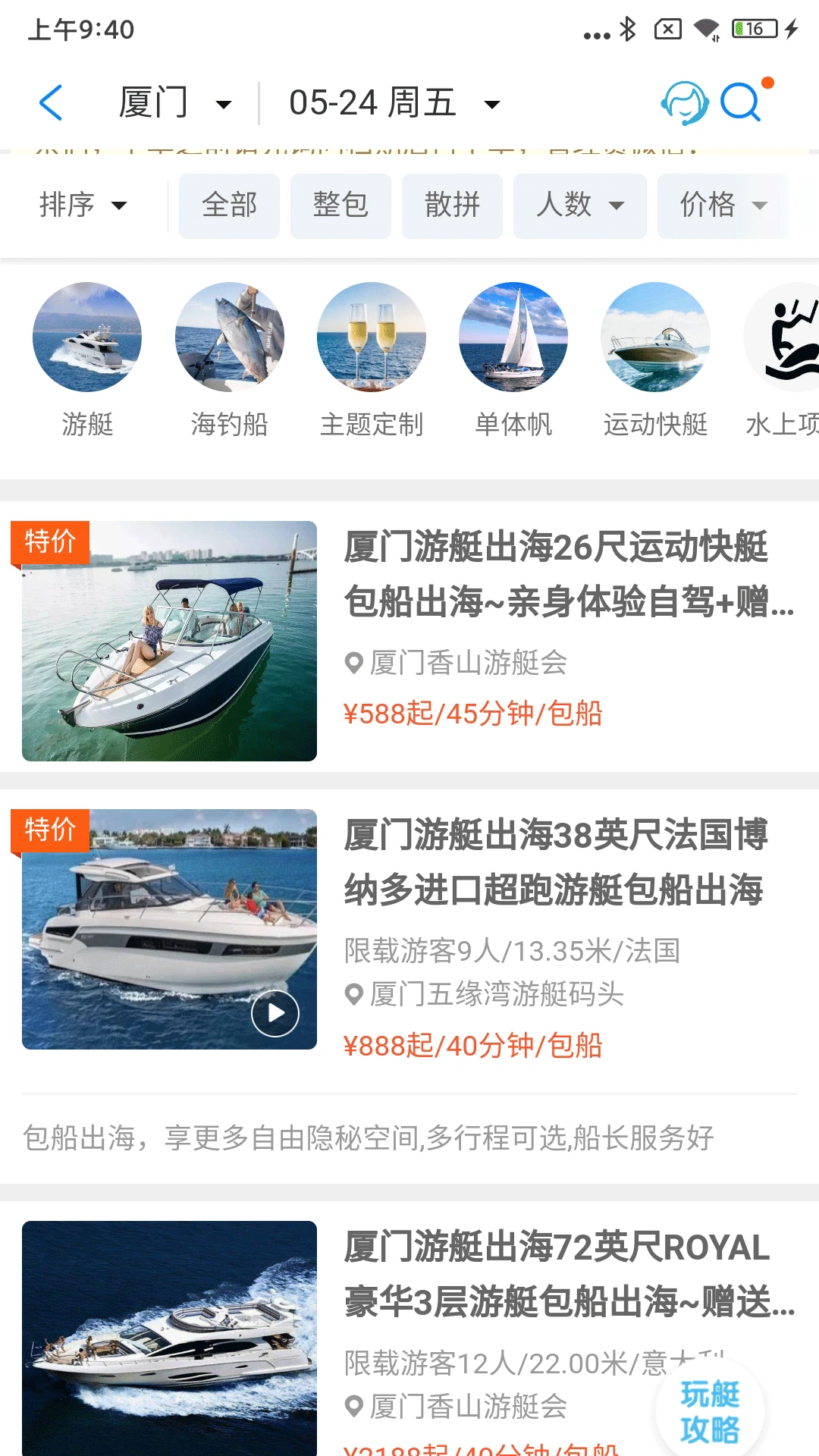Tap the search magnifier icon
This screenshot has width=819, height=1456.
[x=741, y=102]
